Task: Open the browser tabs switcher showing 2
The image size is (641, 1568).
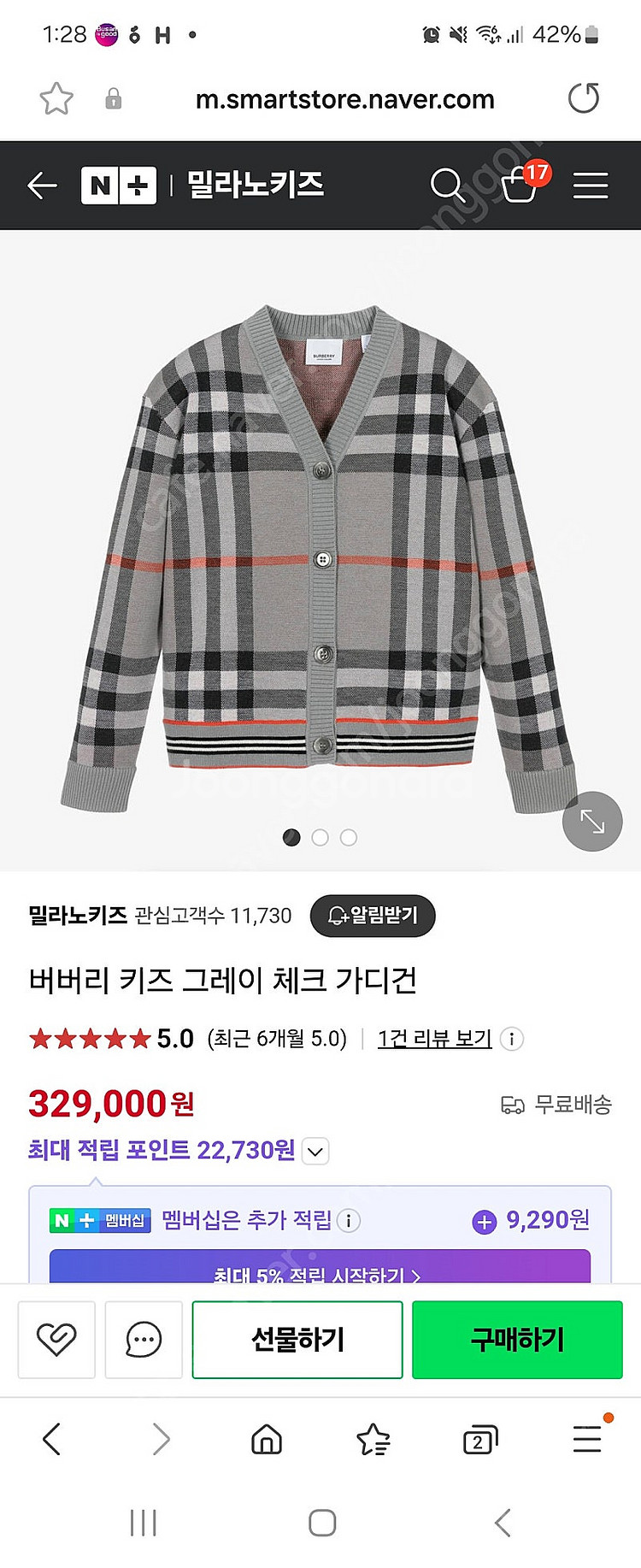Action: tap(479, 1438)
